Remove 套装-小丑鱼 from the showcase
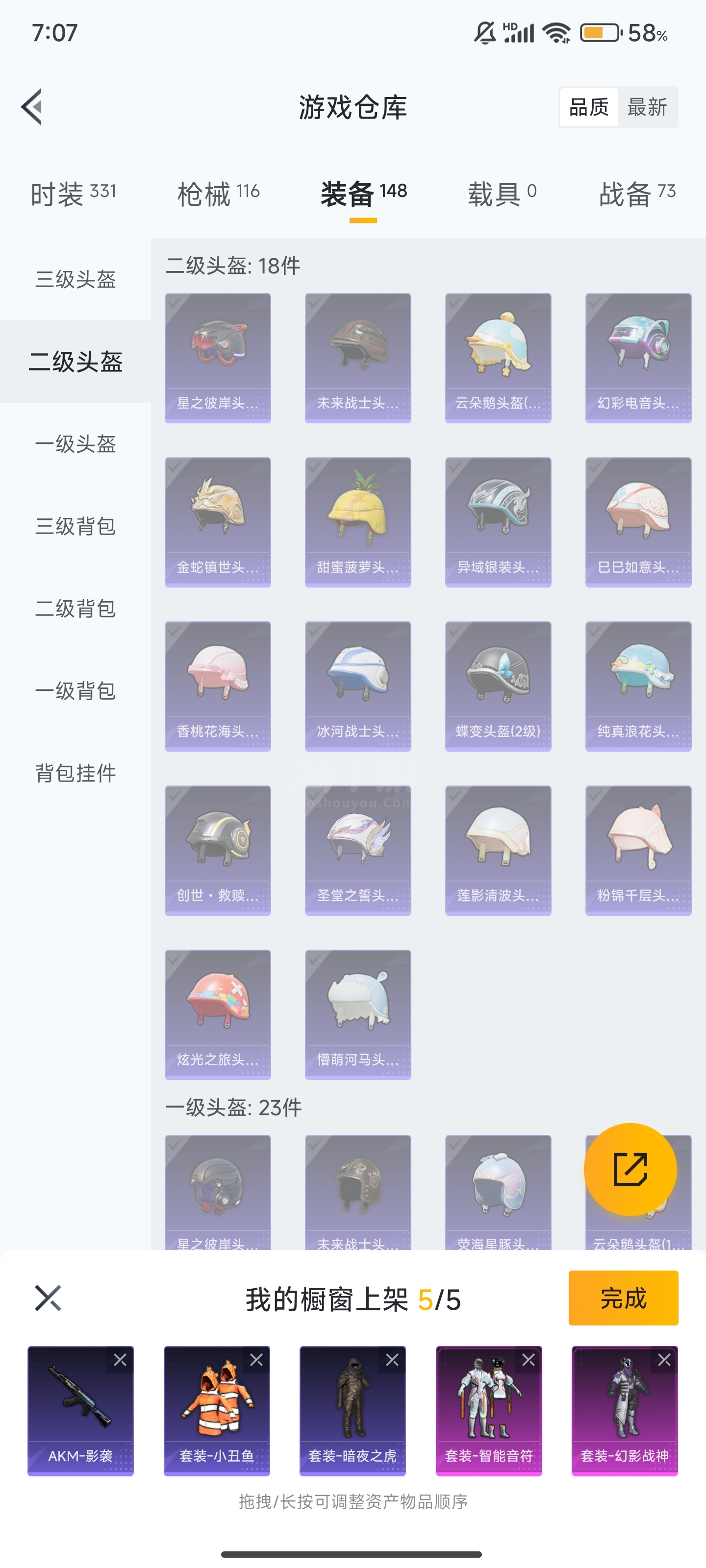The image size is (706, 1568). [x=256, y=1360]
